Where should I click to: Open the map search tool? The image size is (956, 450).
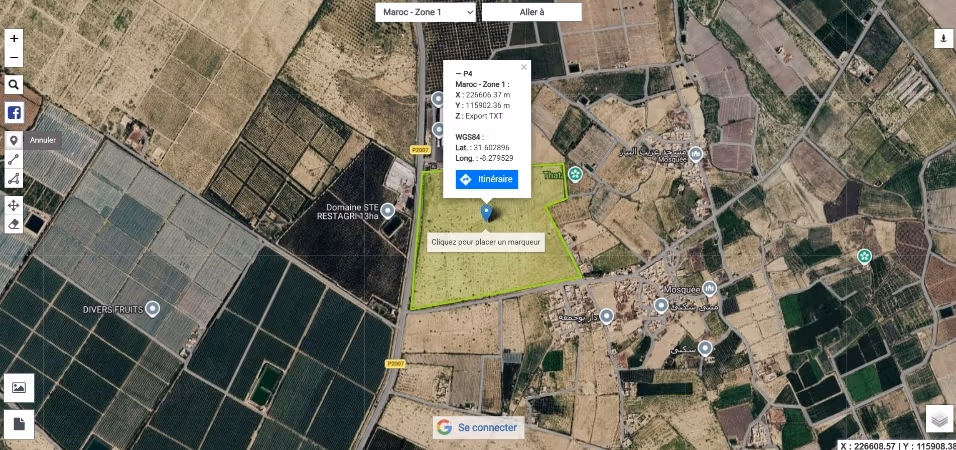tap(14, 84)
